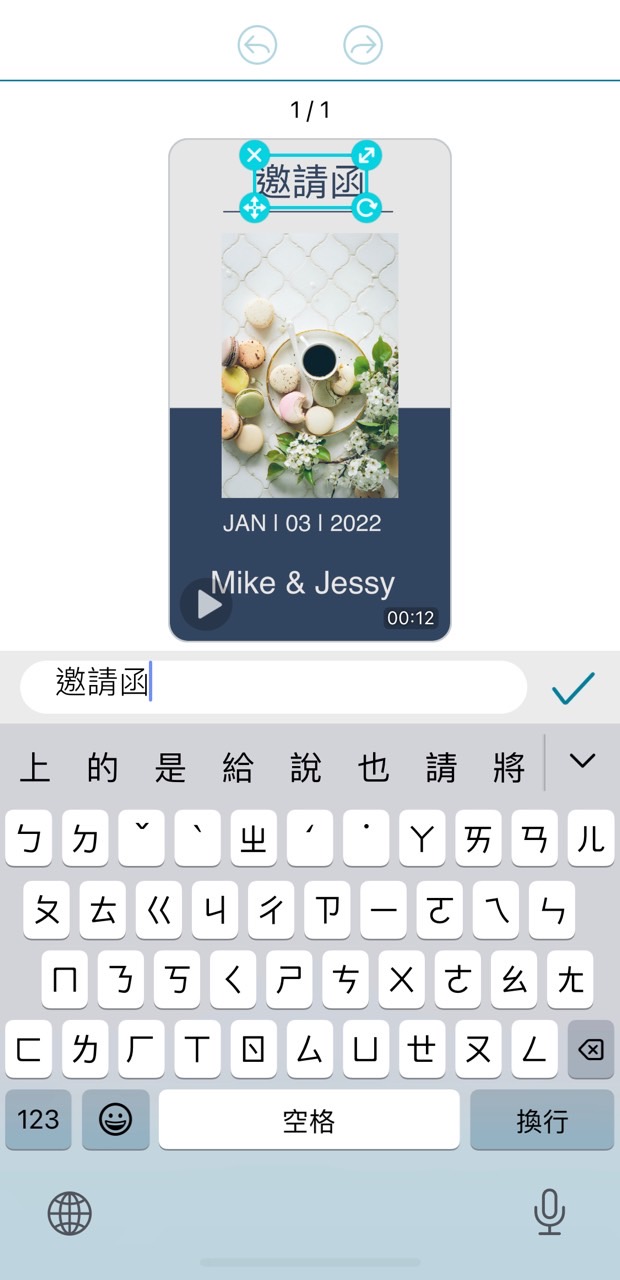
Task: Select the suggestion 的
Action: pos(102,767)
